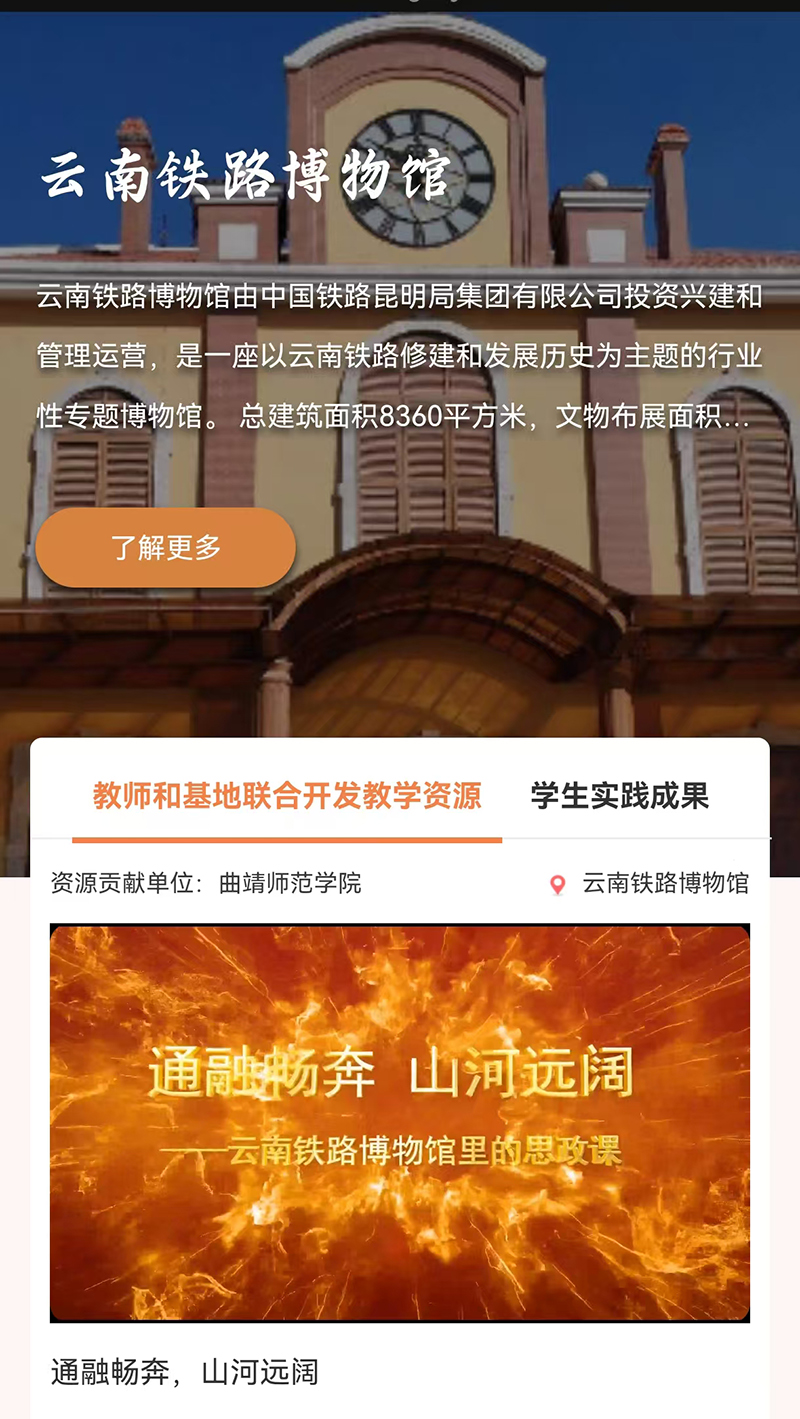Image resolution: width=800 pixels, height=1419 pixels.
Task: Open the 通融畅奔 山河远阔 video card
Action: point(400,1122)
